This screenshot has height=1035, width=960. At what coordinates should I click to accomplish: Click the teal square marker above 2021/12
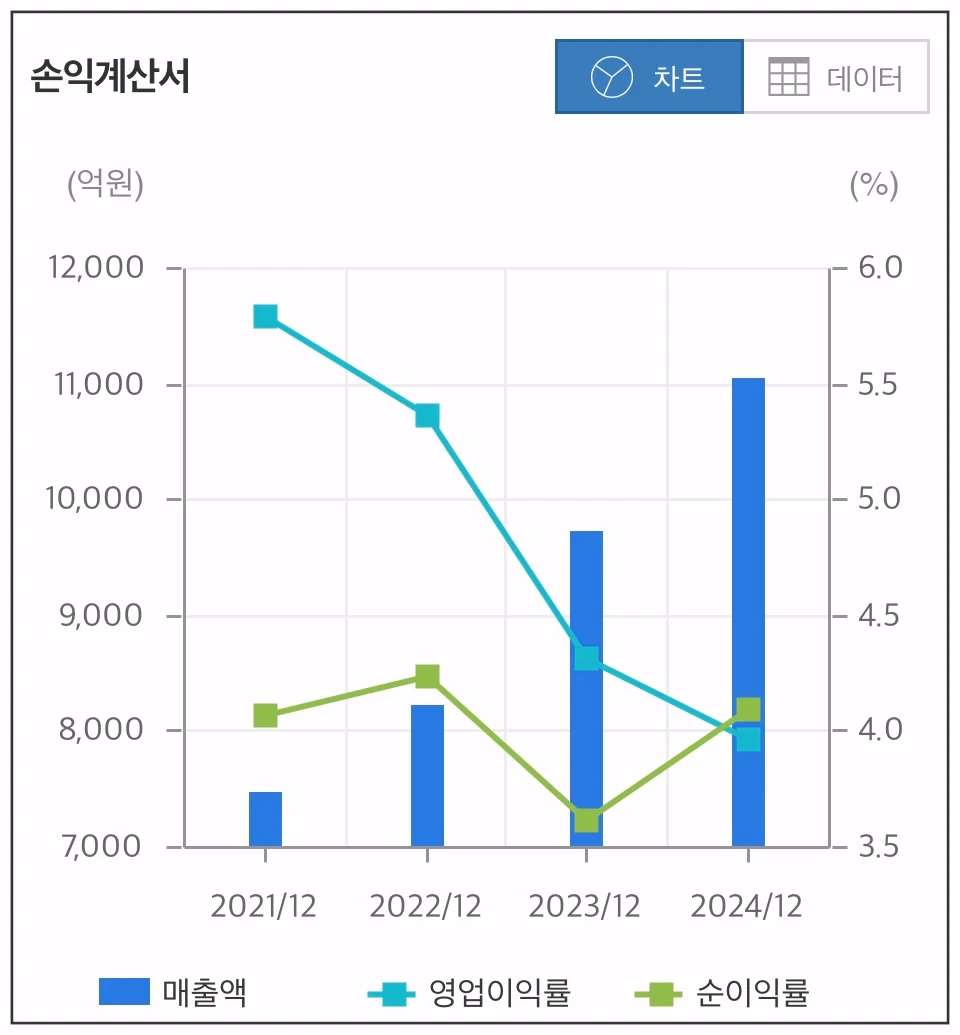tap(263, 314)
